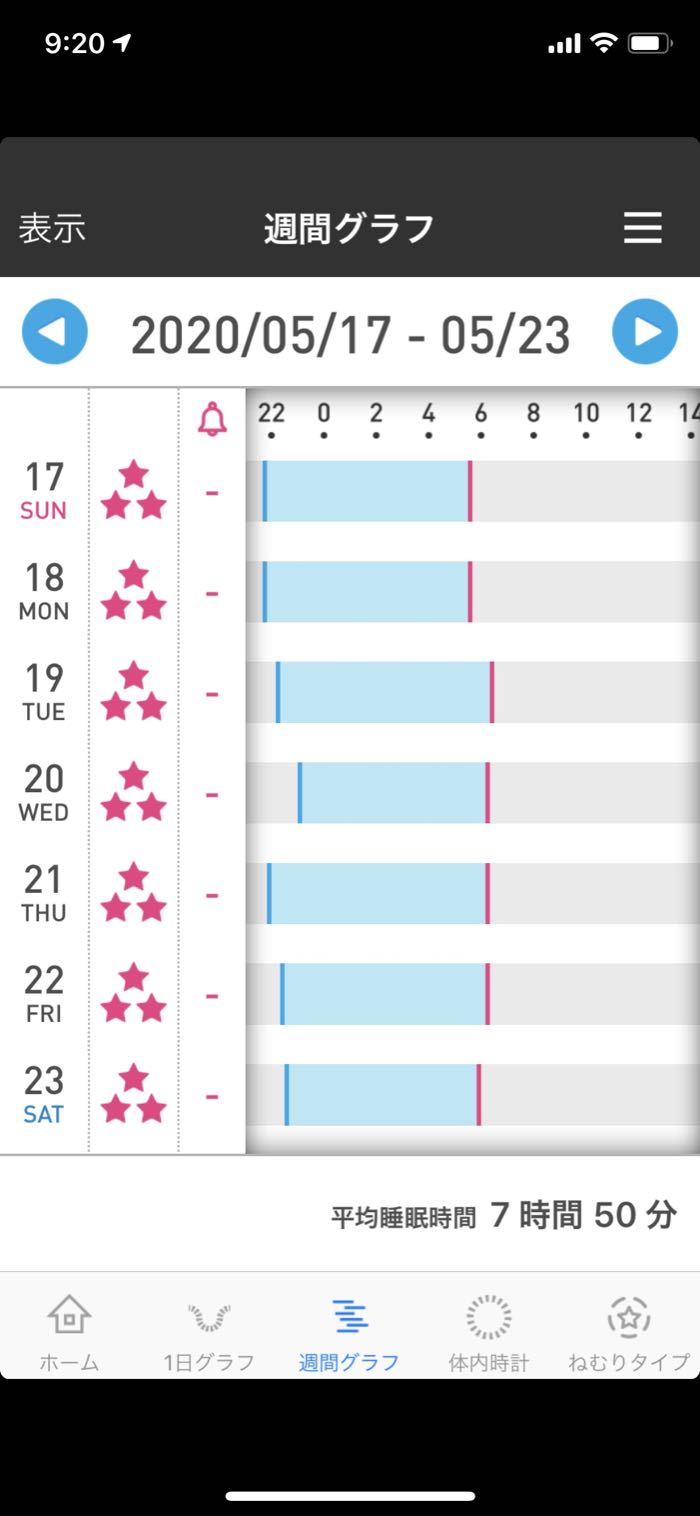Go to the previous week
Image resolution: width=700 pixels, height=1516 pixels.
tap(55, 332)
